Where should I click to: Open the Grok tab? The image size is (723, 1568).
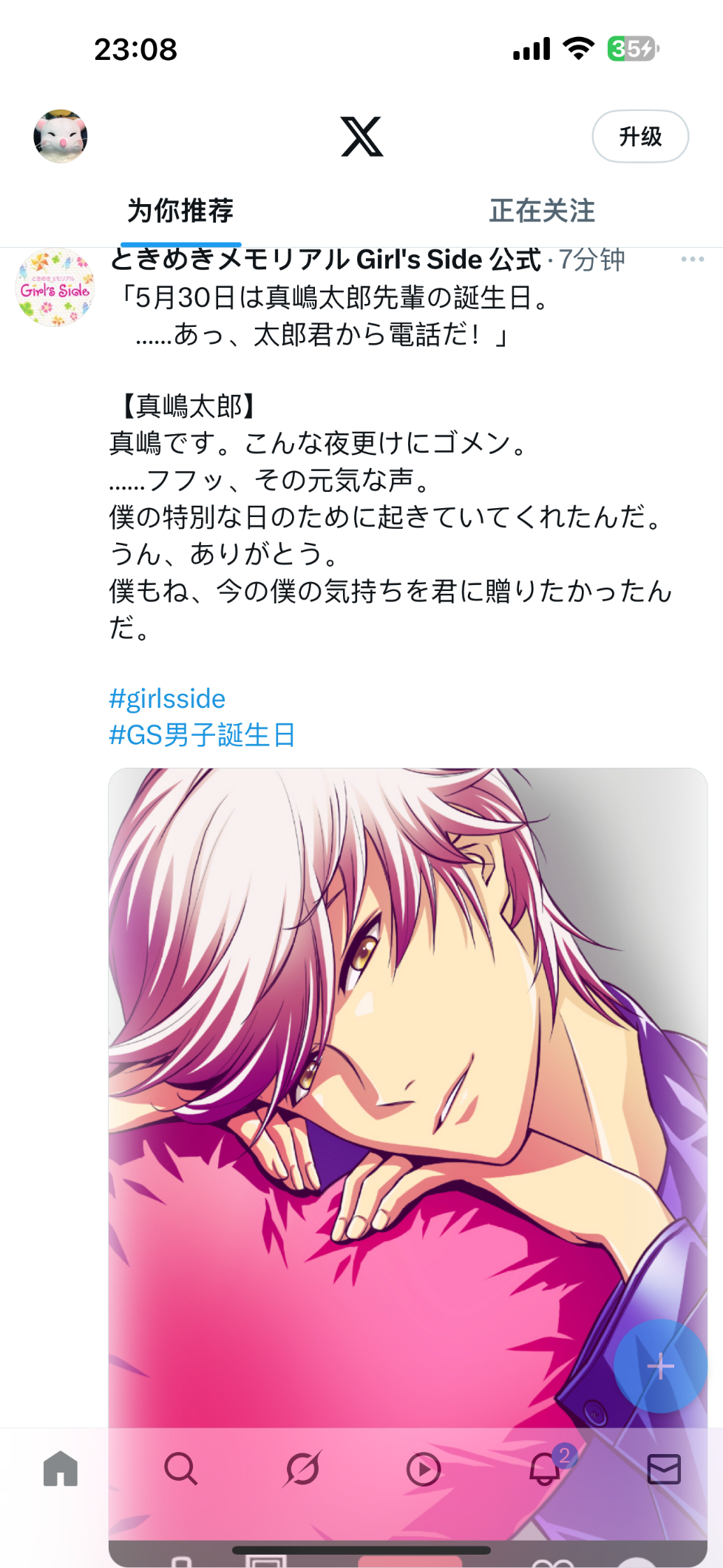tap(302, 1469)
